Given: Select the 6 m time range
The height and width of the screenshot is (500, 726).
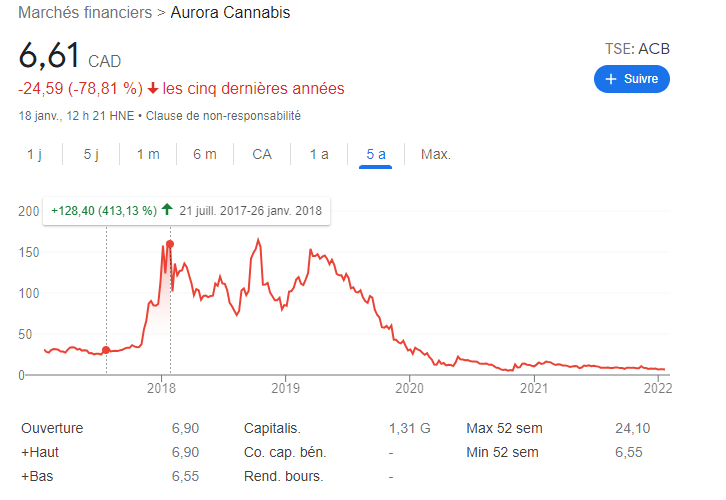Looking at the screenshot, I should pos(204,154).
